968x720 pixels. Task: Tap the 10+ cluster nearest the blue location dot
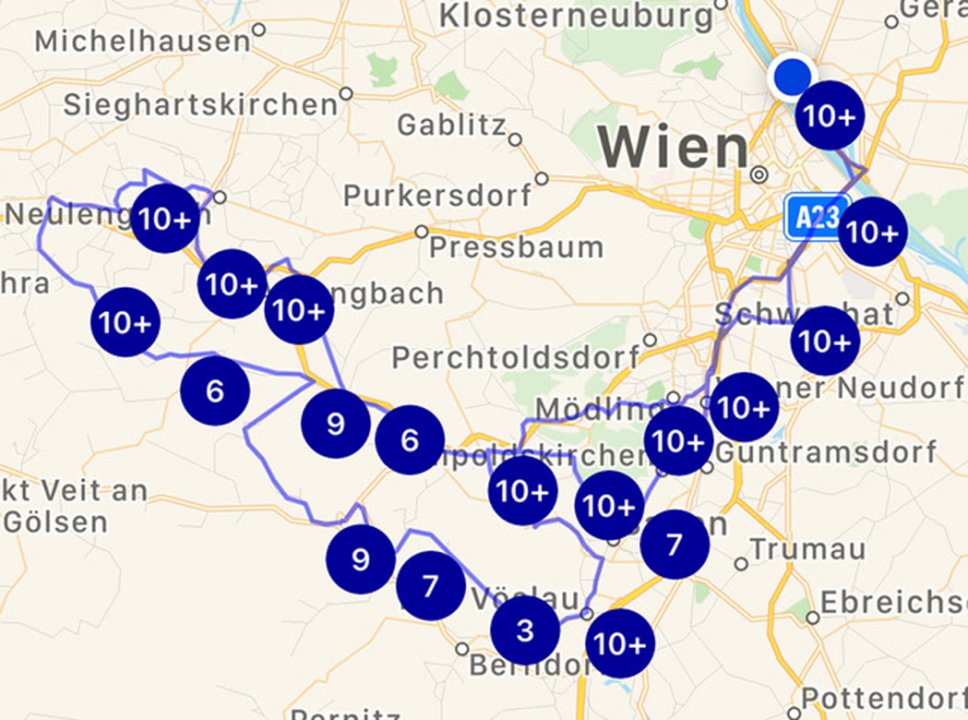tap(829, 116)
